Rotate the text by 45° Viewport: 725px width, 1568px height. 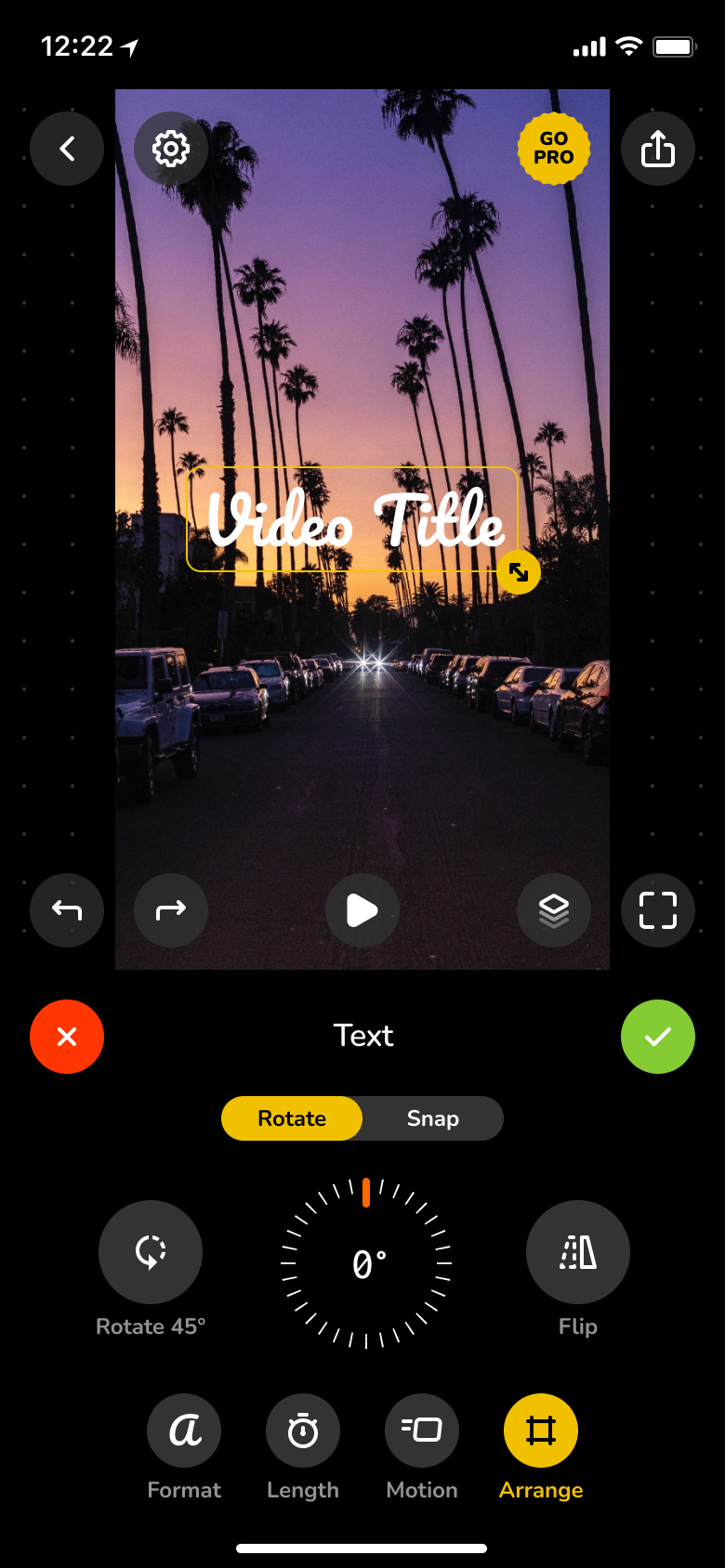tap(151, 1252)
